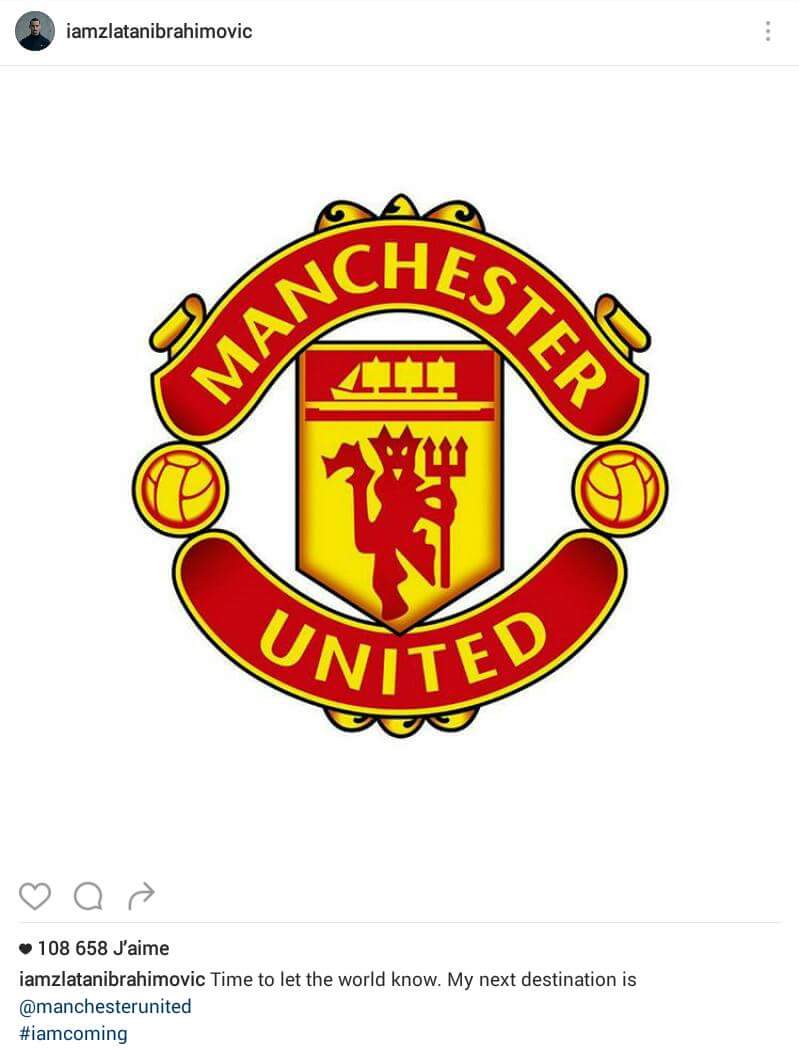Like this post with the heart icon
This screenshot has width=799, height=1050.
[35, 896]
